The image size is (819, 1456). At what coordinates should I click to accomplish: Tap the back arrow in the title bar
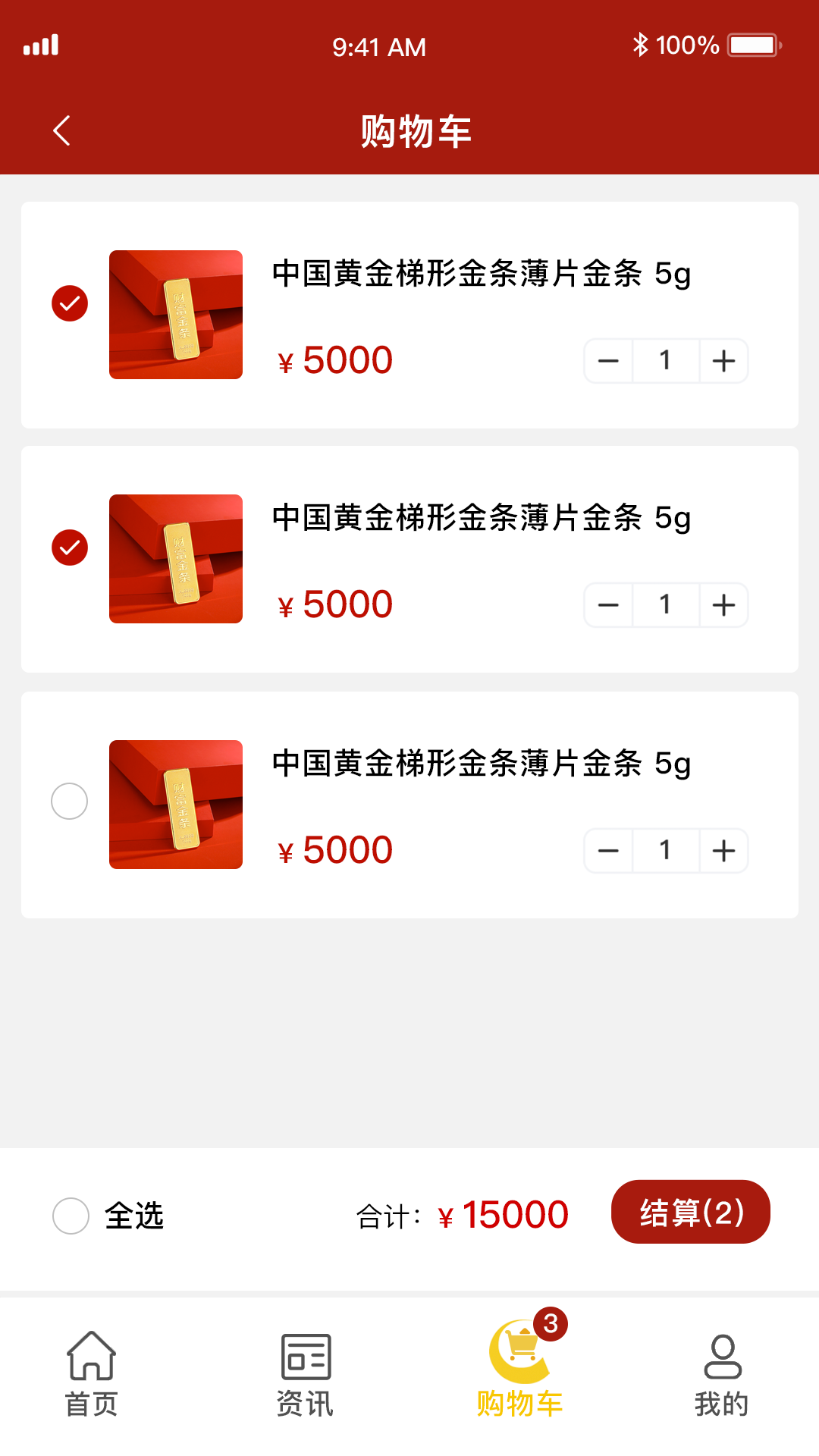pos(61,130)
